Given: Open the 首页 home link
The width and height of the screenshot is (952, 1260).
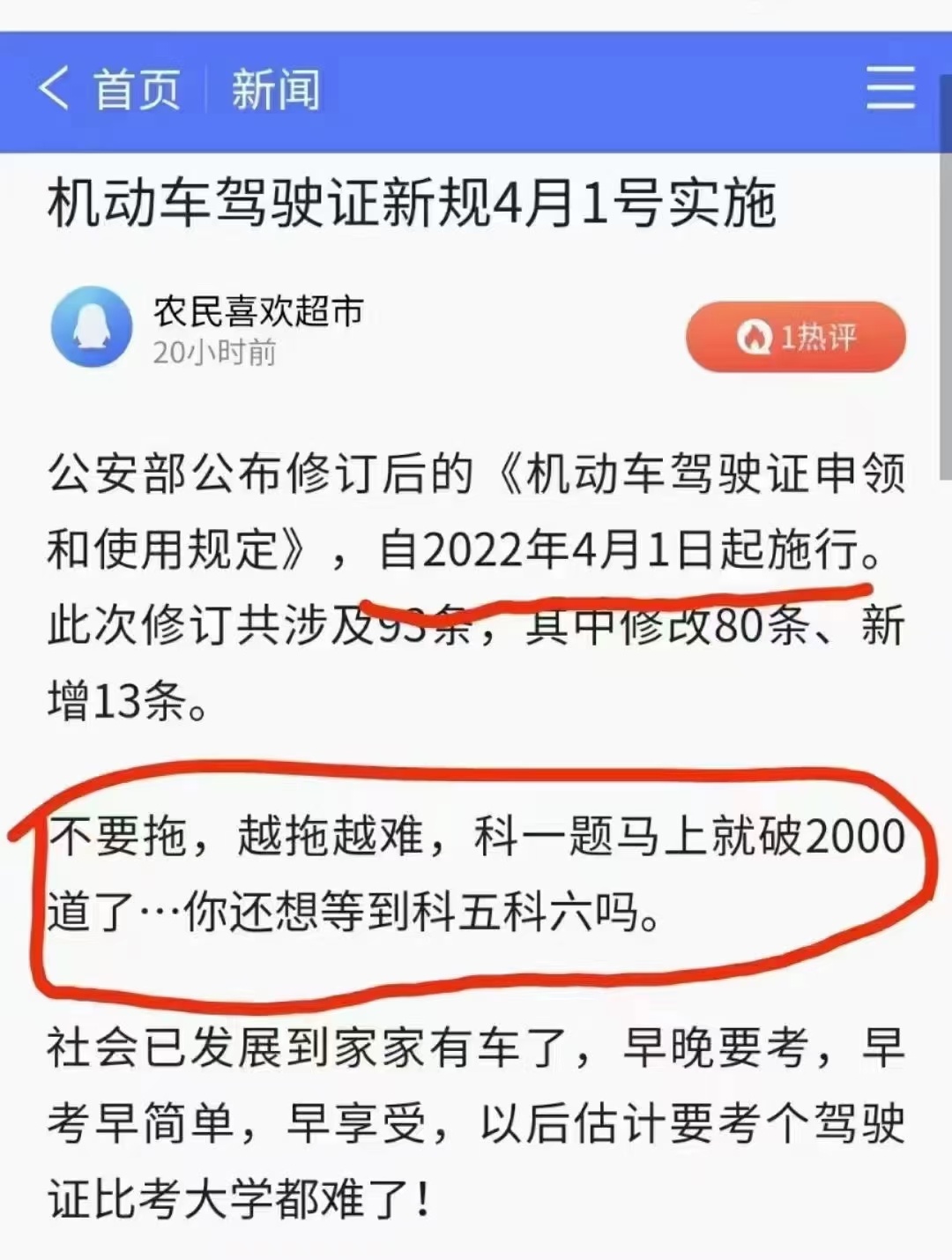Looking at the screenshot, I should point(137,90).
